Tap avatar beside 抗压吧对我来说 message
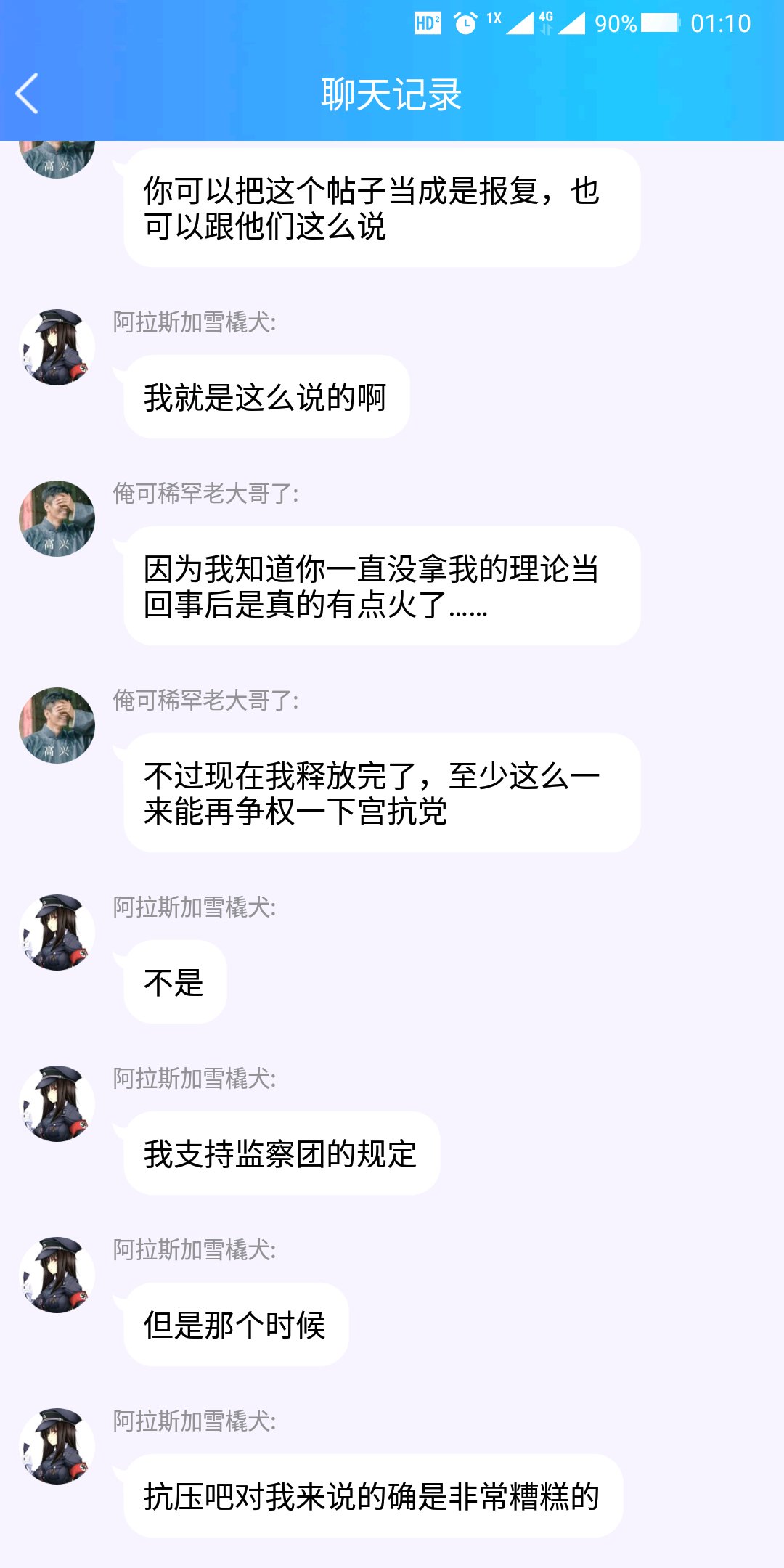The height and width of the screenshot is (1568, 784). [57, 1447]
